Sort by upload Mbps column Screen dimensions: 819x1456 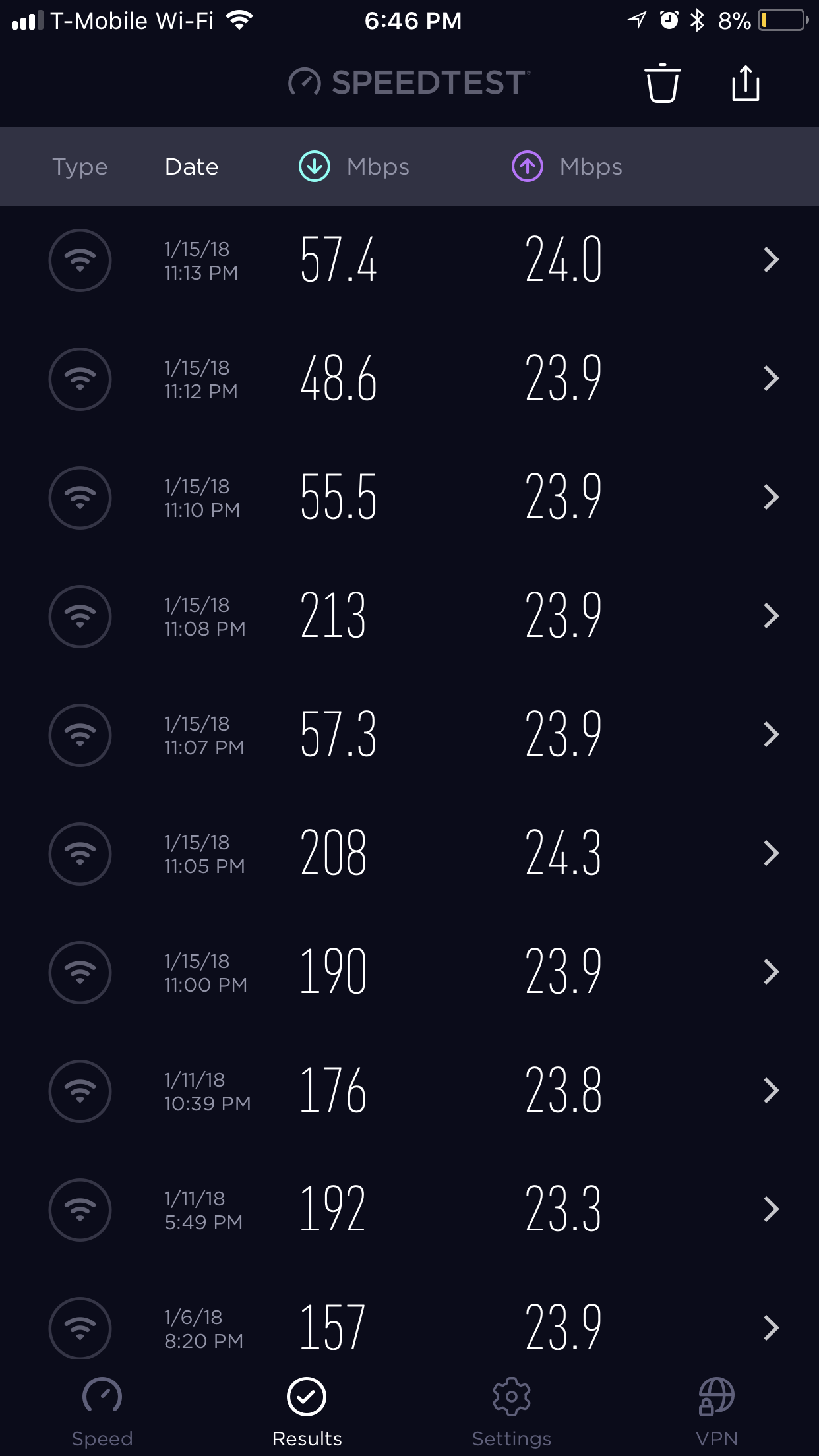point(567,167)
